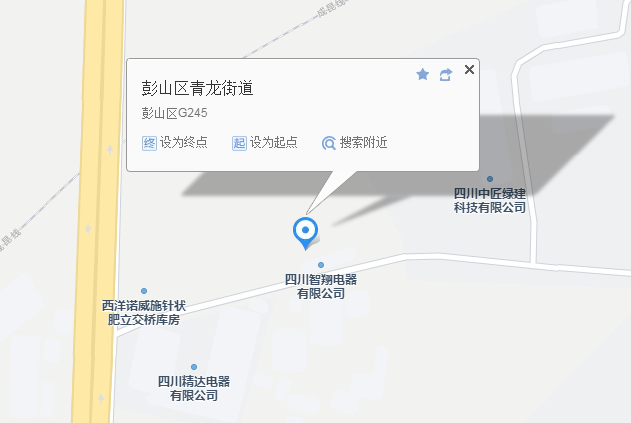631x423 pixels.
Task: Set as destination via 设为终点
Action: pyautogui.click(x=175, y=143)
